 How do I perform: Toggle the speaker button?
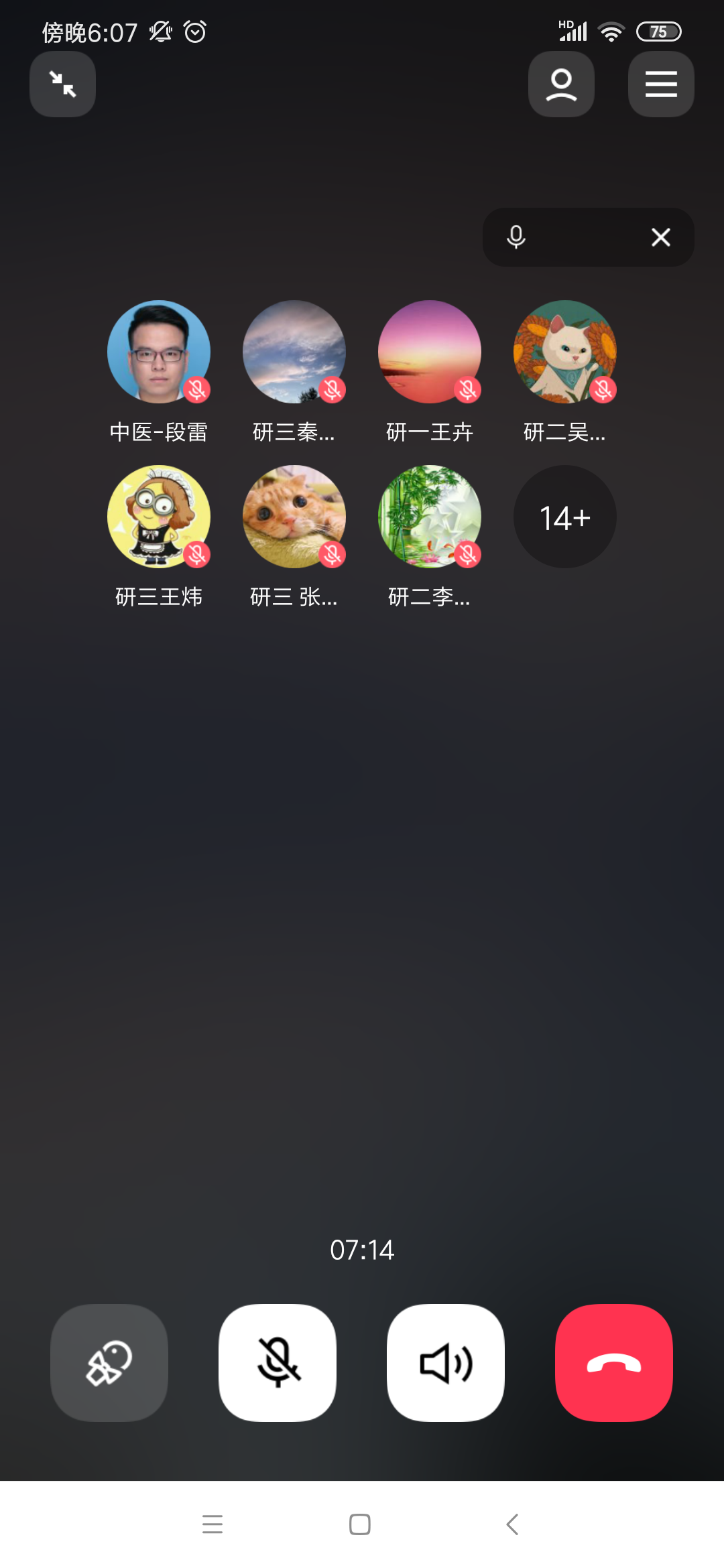pyautogui.click(x=446, y=1362)
